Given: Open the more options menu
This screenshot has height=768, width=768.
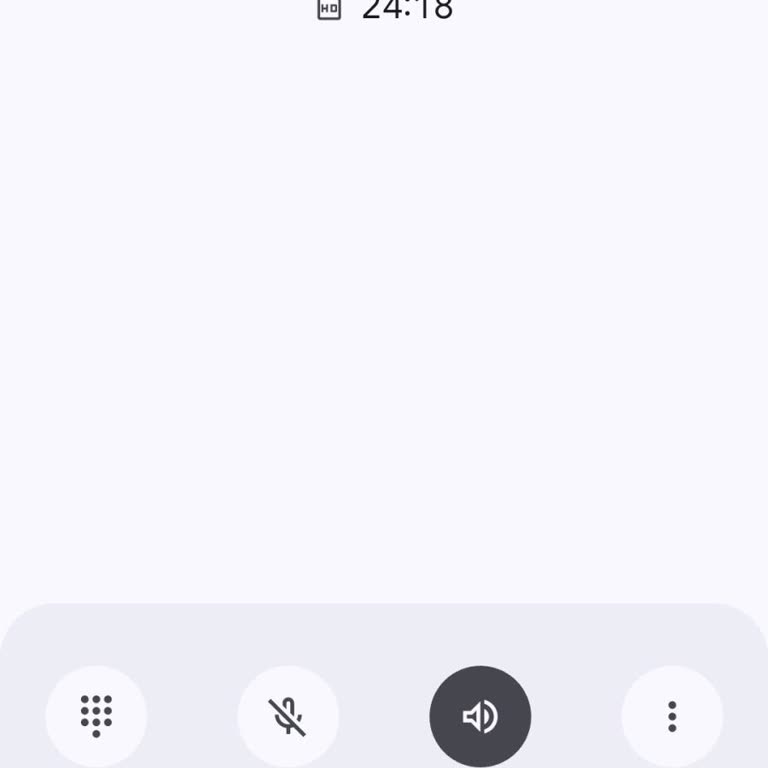Looking at the screenshot, I should [672, 716].
